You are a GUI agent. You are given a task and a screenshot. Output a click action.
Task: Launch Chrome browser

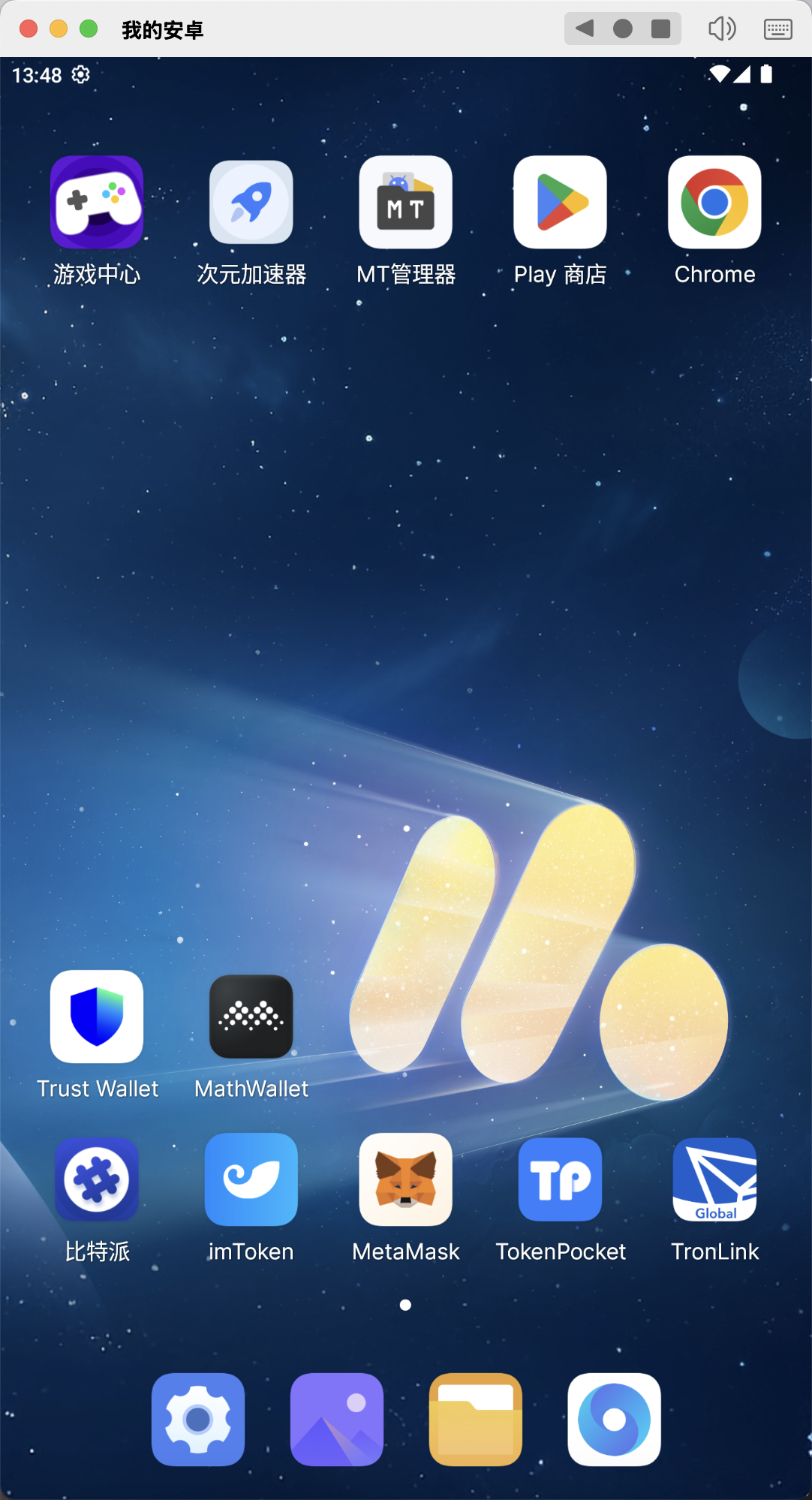pos(715,203)
